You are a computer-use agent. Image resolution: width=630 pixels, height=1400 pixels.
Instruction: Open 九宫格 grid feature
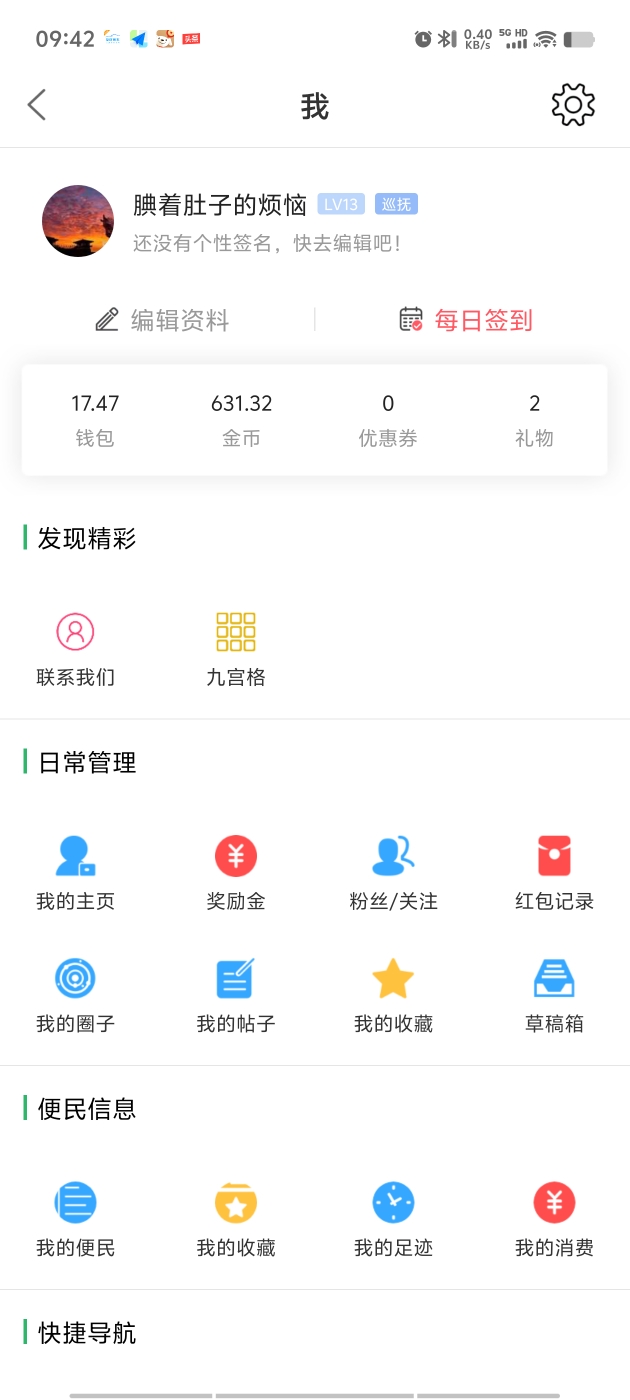236,650
